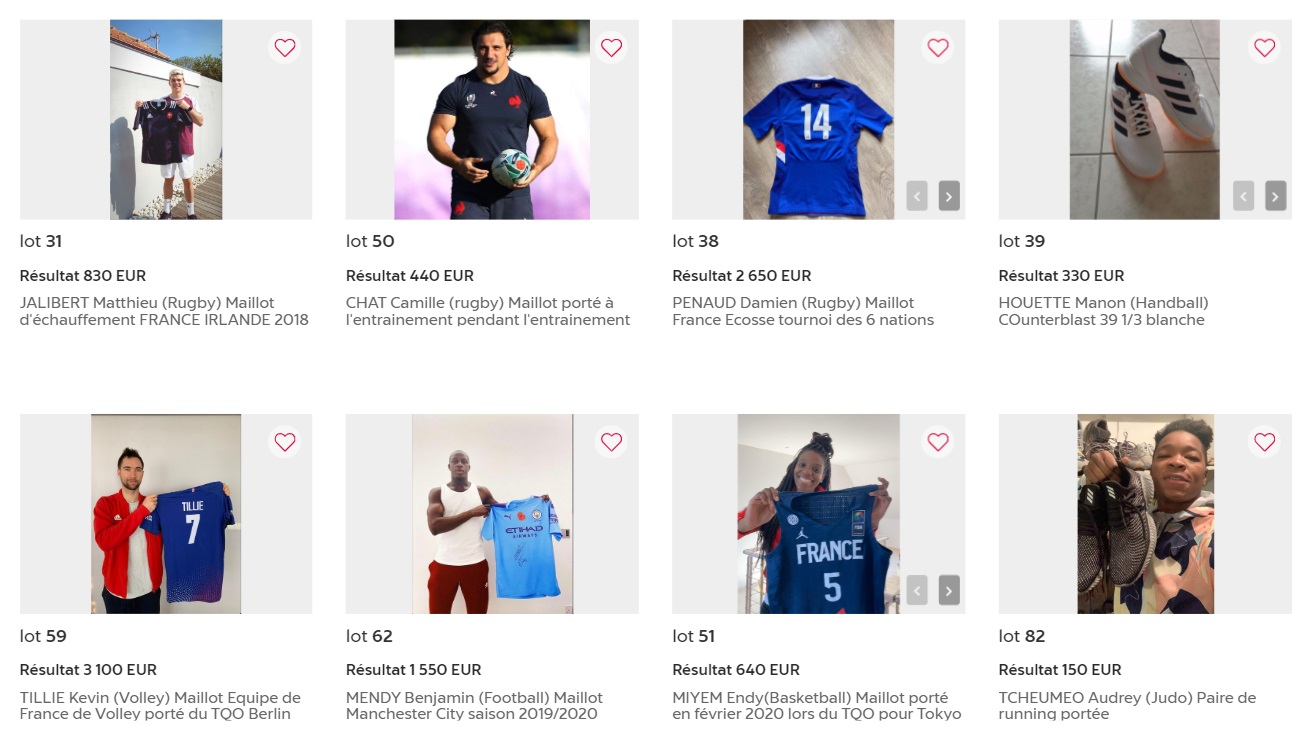Favorite lot 50 Camille Chat jersey
The width and height of the screenshot is (1305, 743).
(x=611, y=47)
